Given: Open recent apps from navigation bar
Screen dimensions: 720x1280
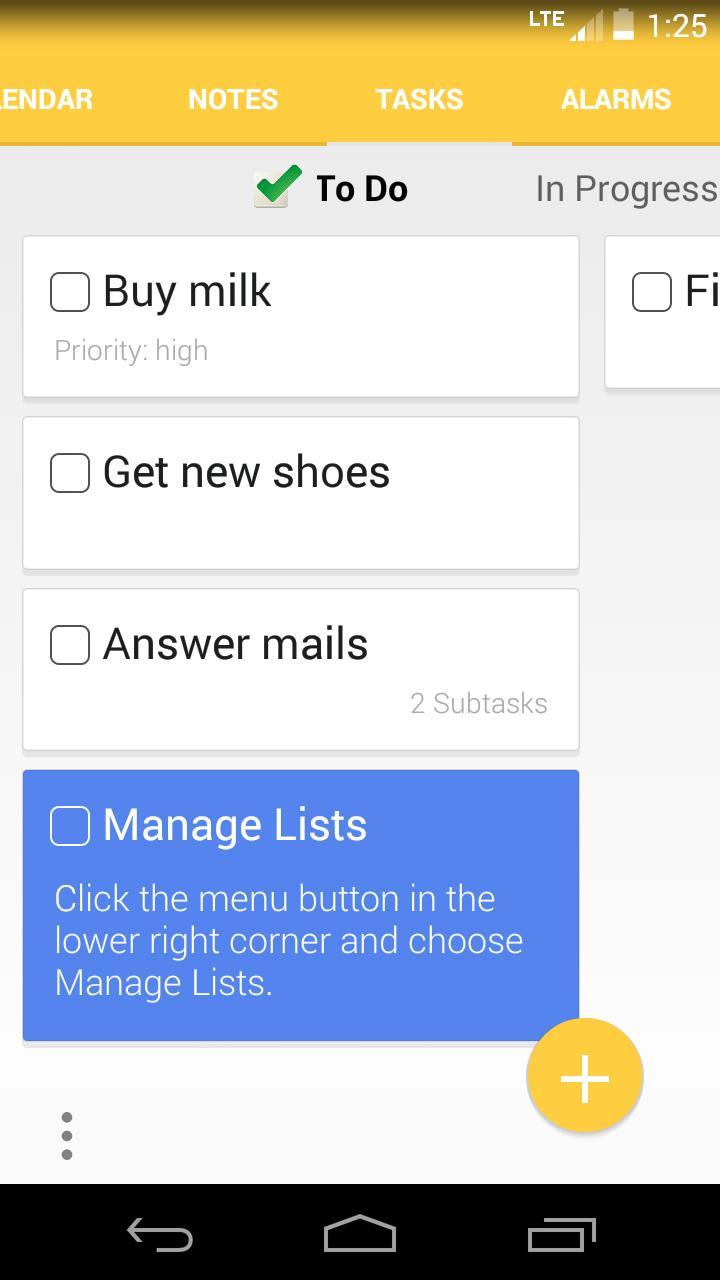Looking at the screenshot, I should coord(561,1234).
